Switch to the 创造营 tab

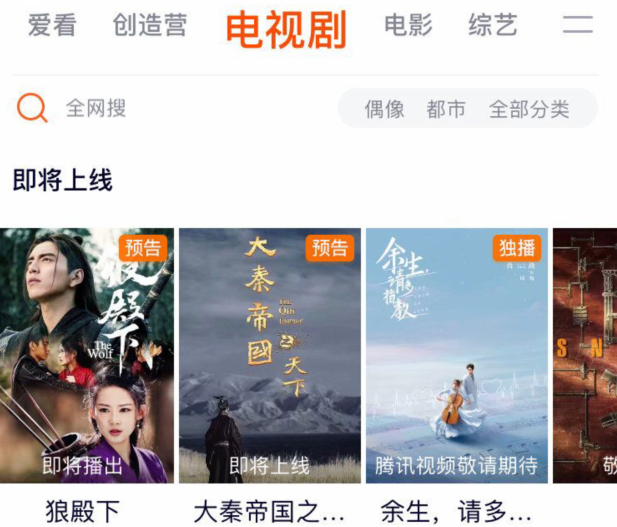(x=150, y=26)
